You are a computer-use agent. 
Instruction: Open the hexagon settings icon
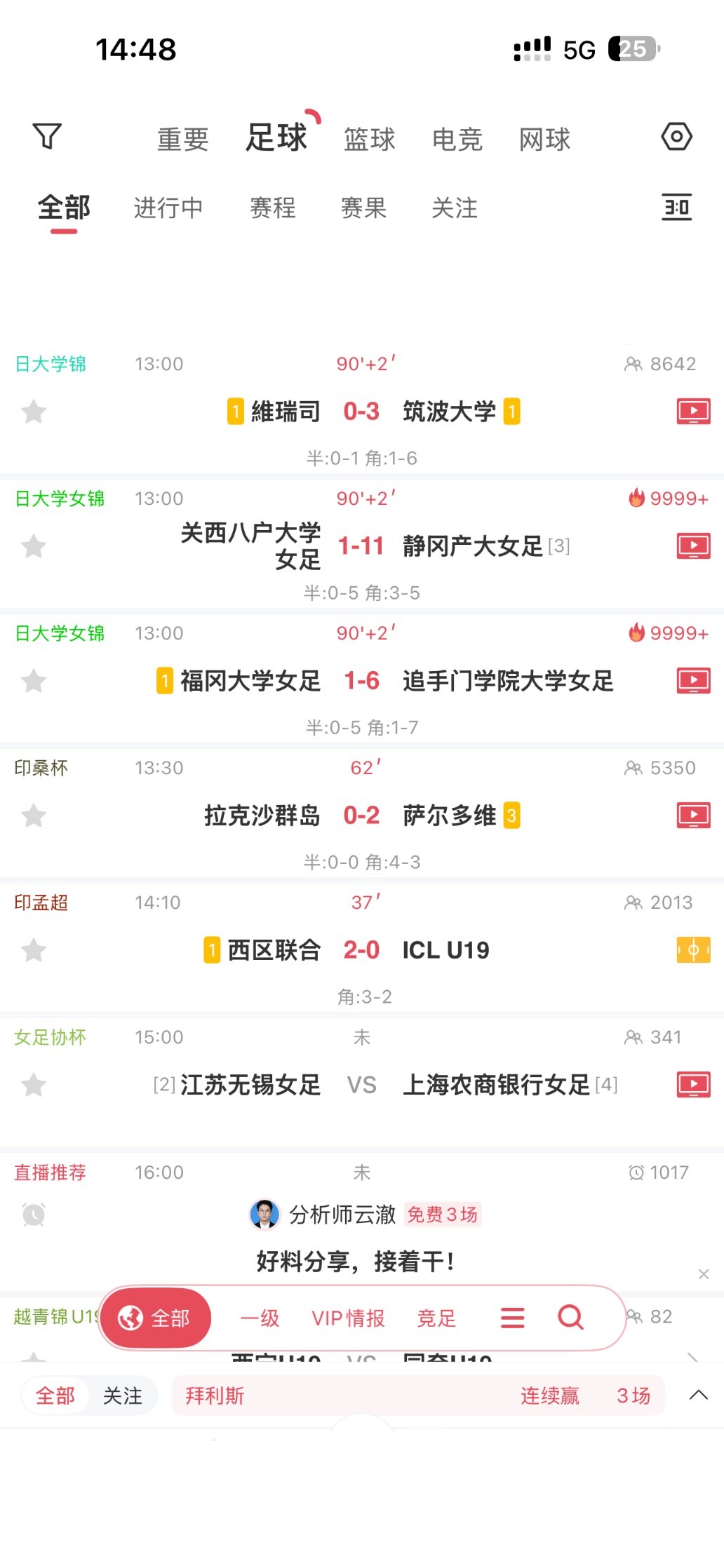click(x=676, y=136)
